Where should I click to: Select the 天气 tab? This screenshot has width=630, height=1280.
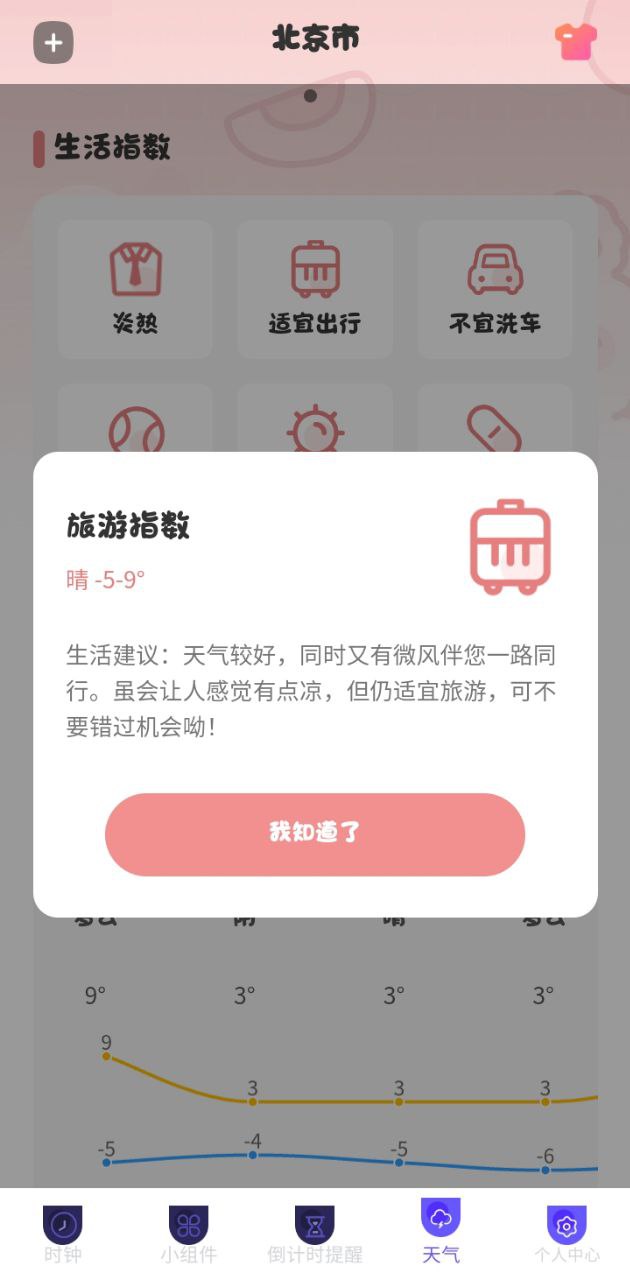441,1232
